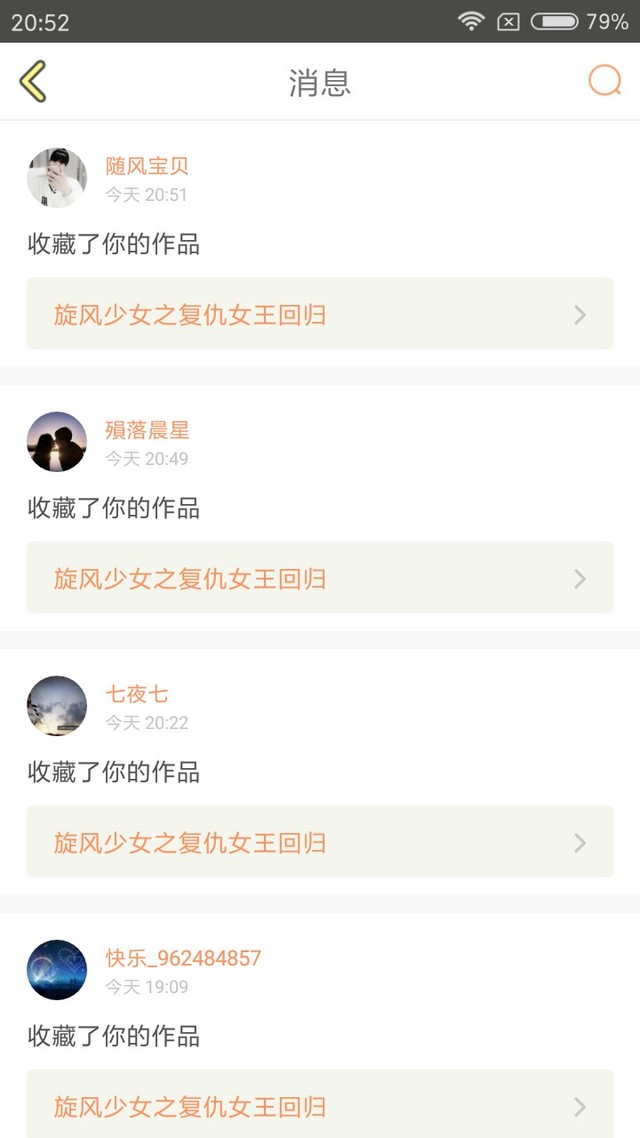Go back using the yellow arrow
Image resolution: width=640 pixels, height=1138 pixels.
33,81
